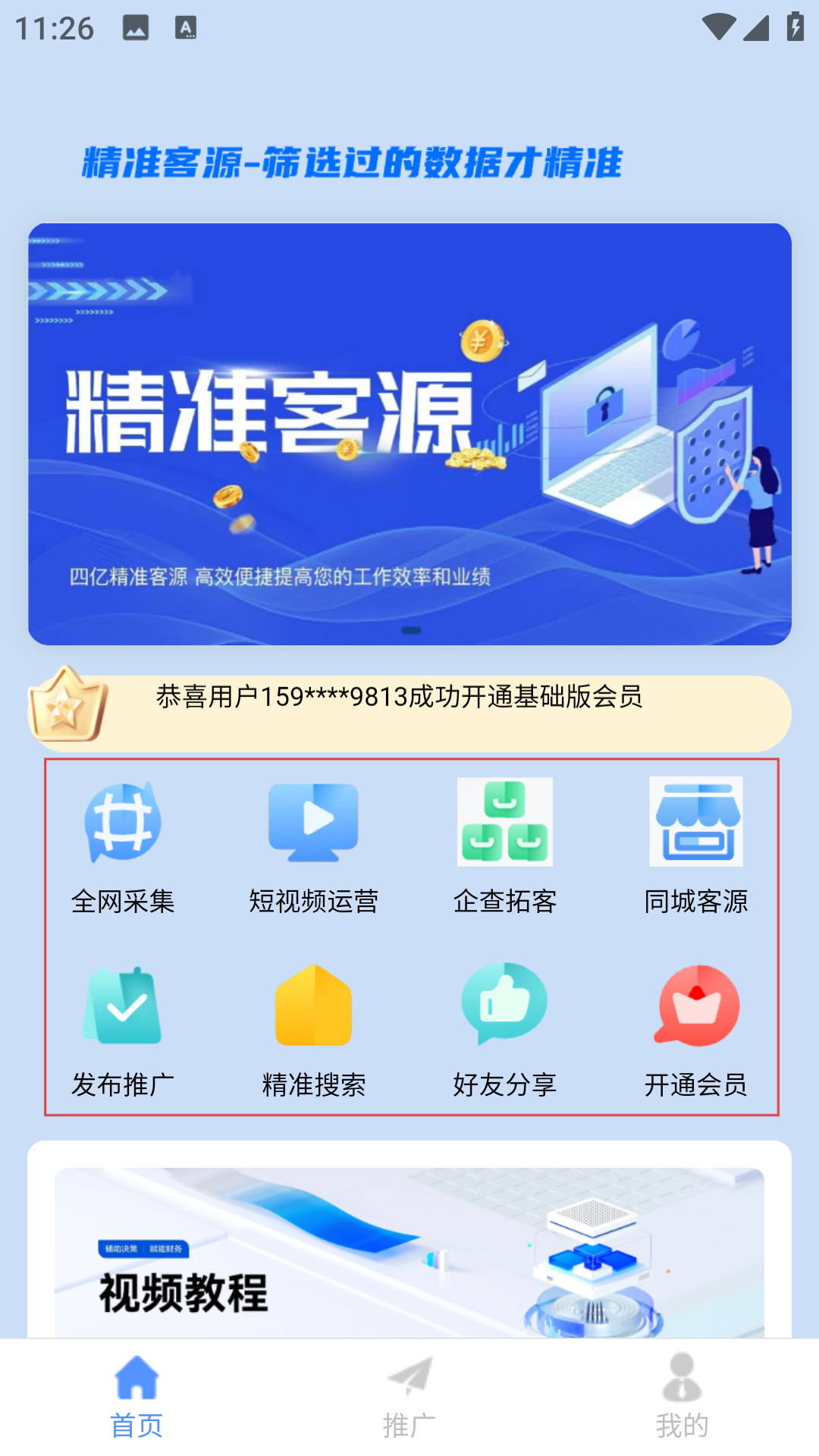819x1456 pixels.
Task: Tap 好友分享 to share with friends
Action: [505, 1031]
